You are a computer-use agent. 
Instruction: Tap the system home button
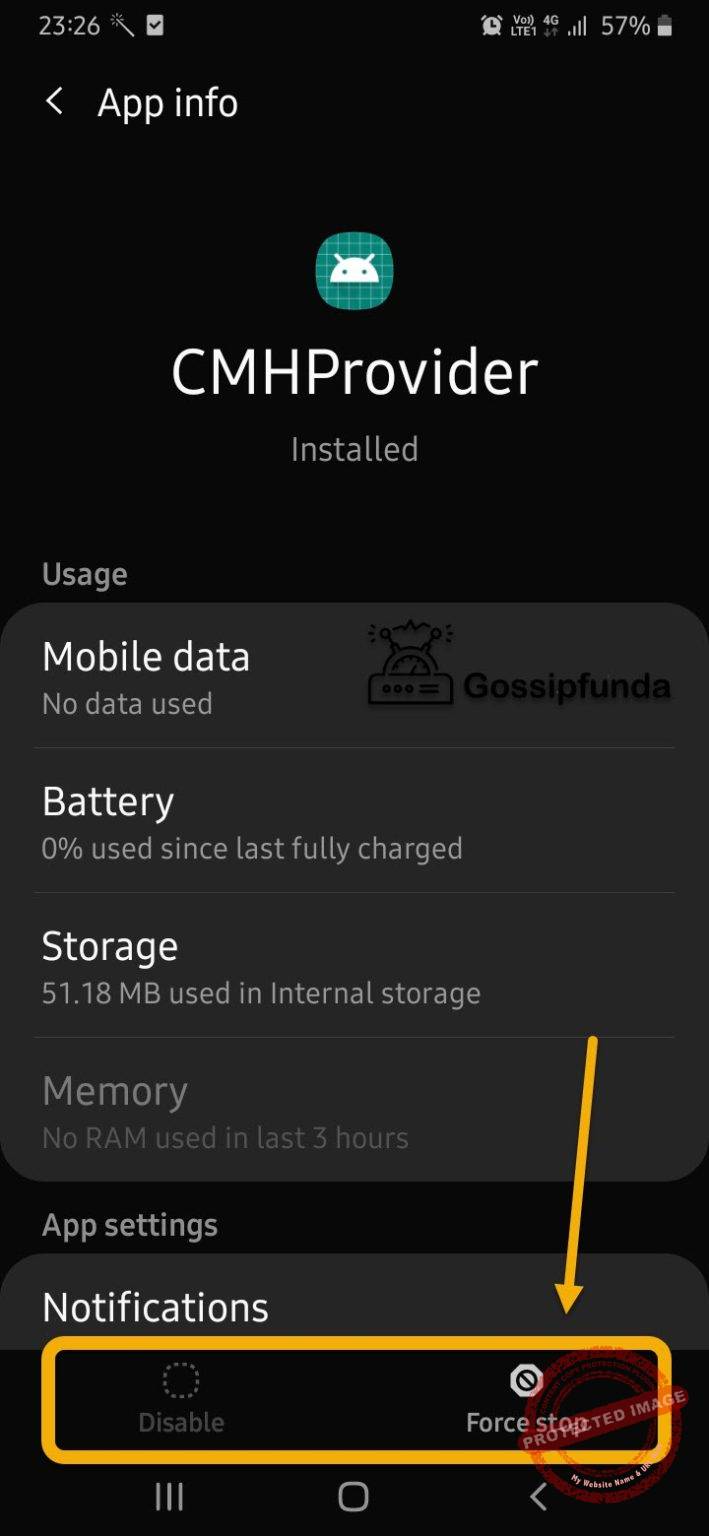pyautogui.click(x=353, y=1496)
